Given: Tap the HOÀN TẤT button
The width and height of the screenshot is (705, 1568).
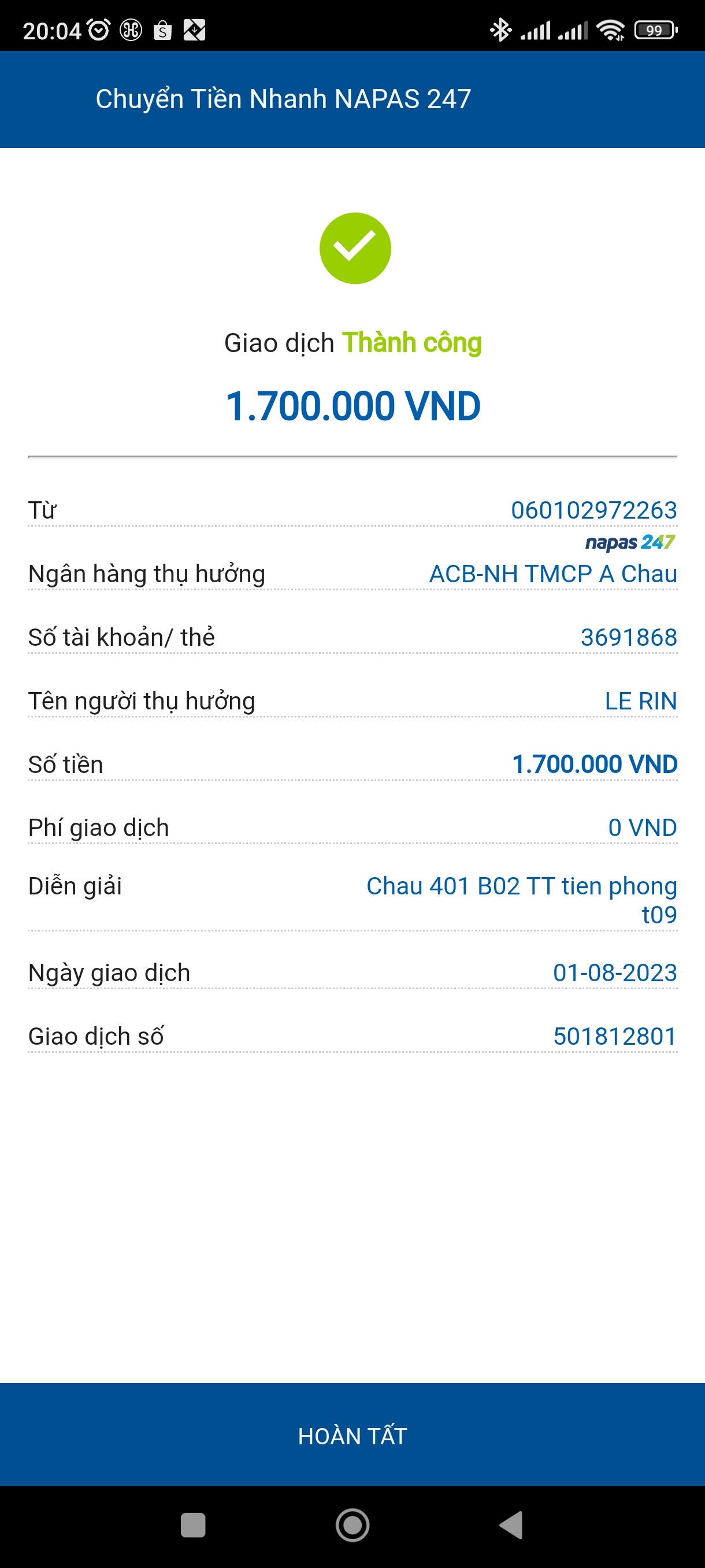Looking at the screenshot, I should pyautogui.click(x=352, y=1434).
